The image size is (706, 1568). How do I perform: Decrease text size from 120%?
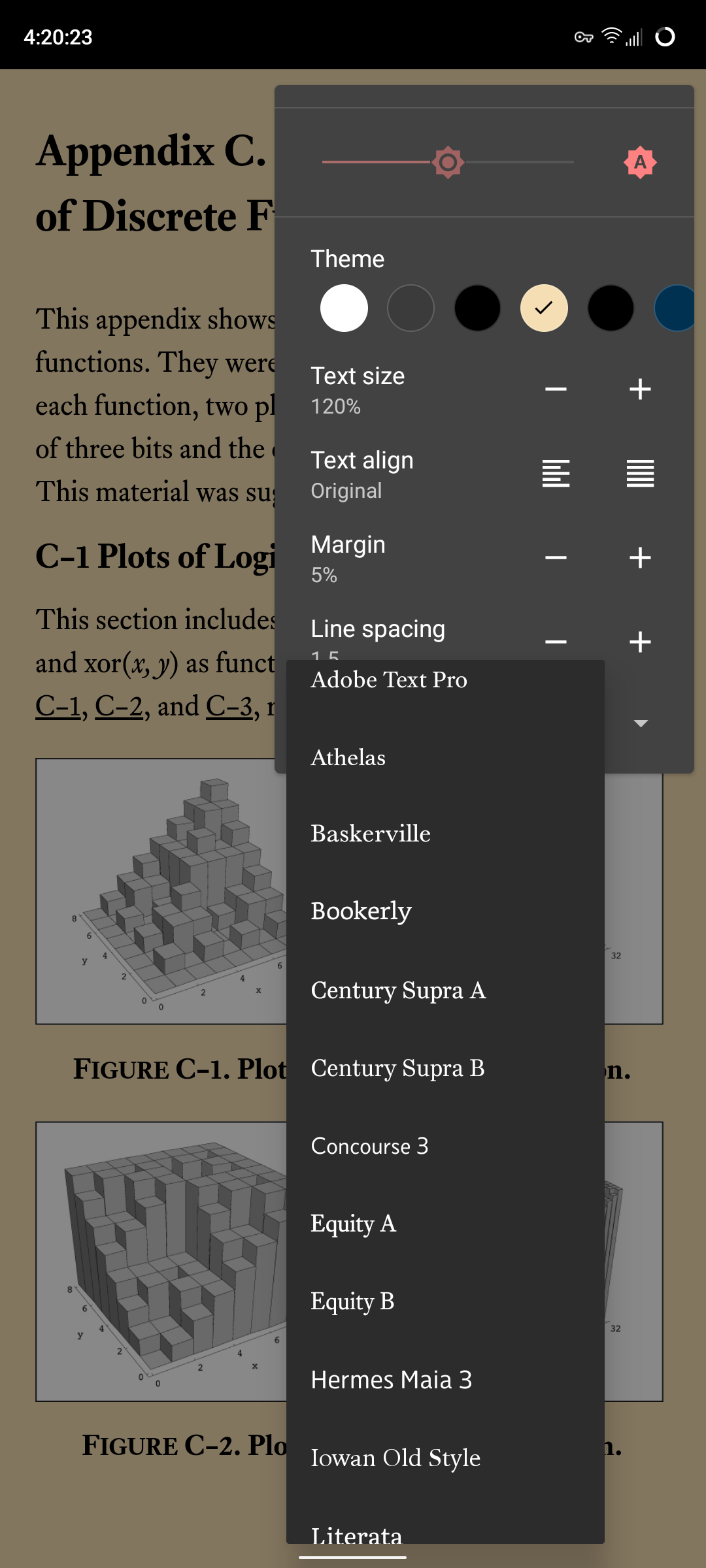(556, 389)
